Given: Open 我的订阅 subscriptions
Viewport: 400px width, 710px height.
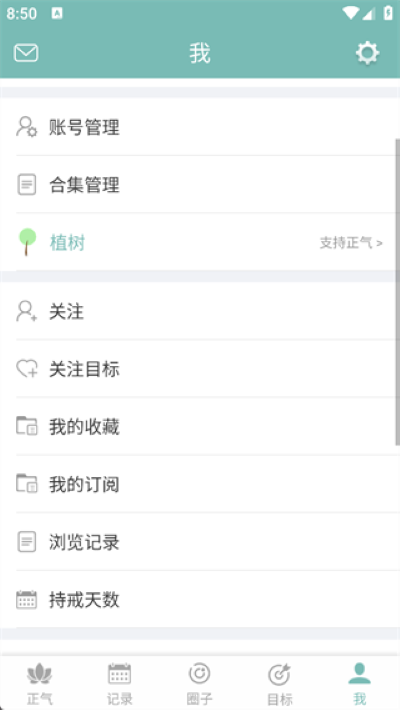Looking at the screenshot, I should pyautogui.click(x=200, y=485).
